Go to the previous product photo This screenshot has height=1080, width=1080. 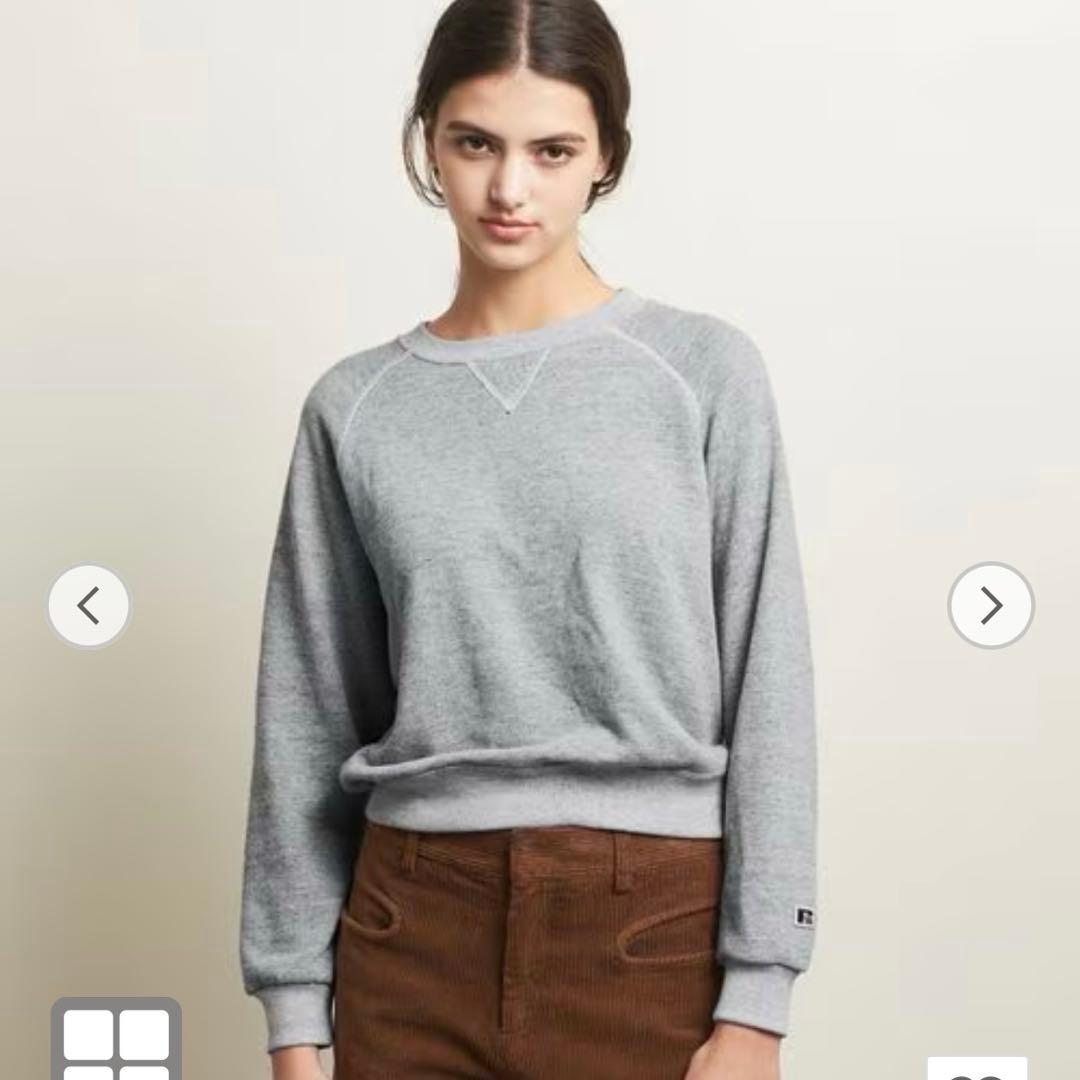[x=88, y=606]
